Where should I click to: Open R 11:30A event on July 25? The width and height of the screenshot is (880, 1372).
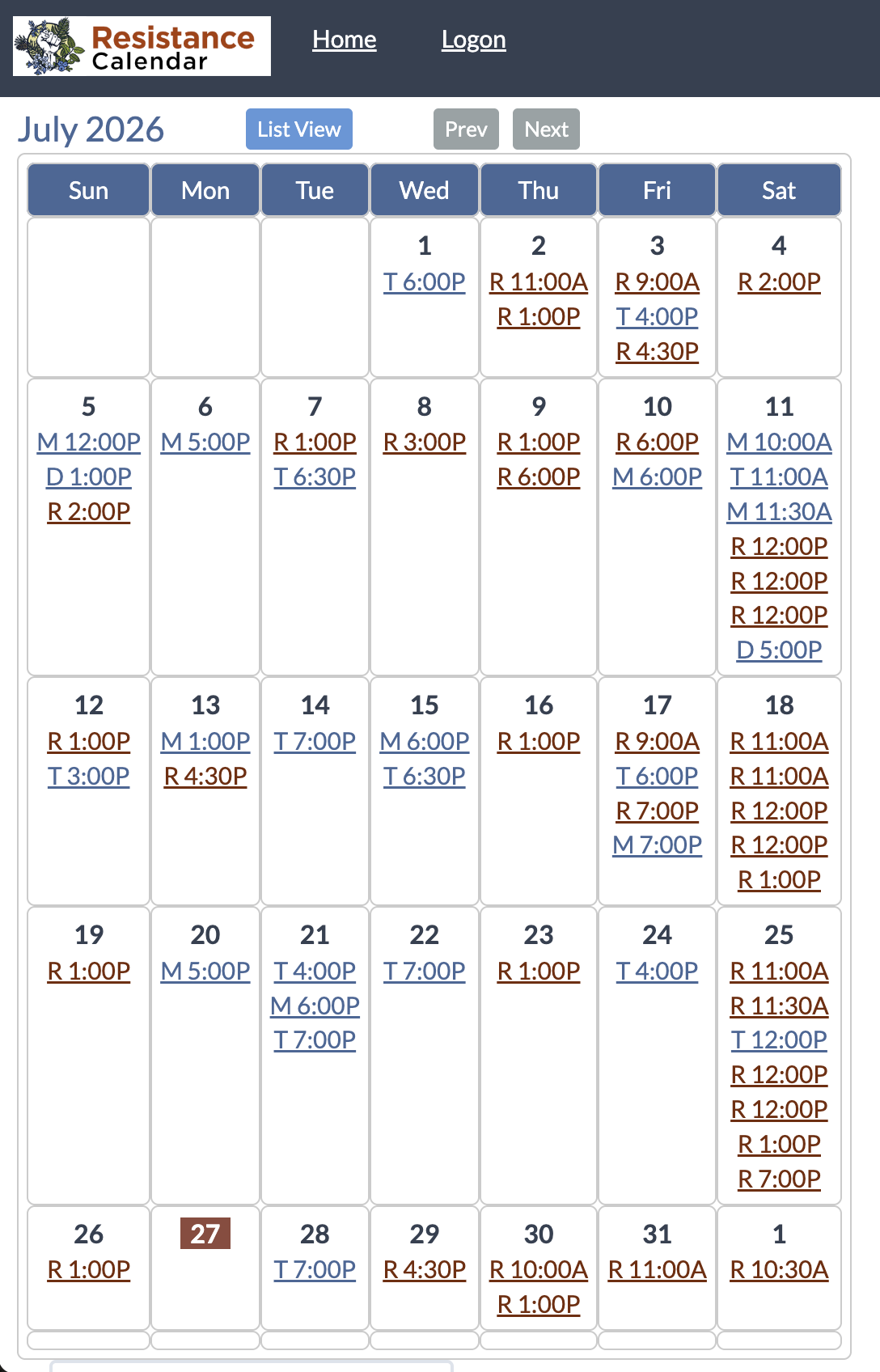point(780,1006)
